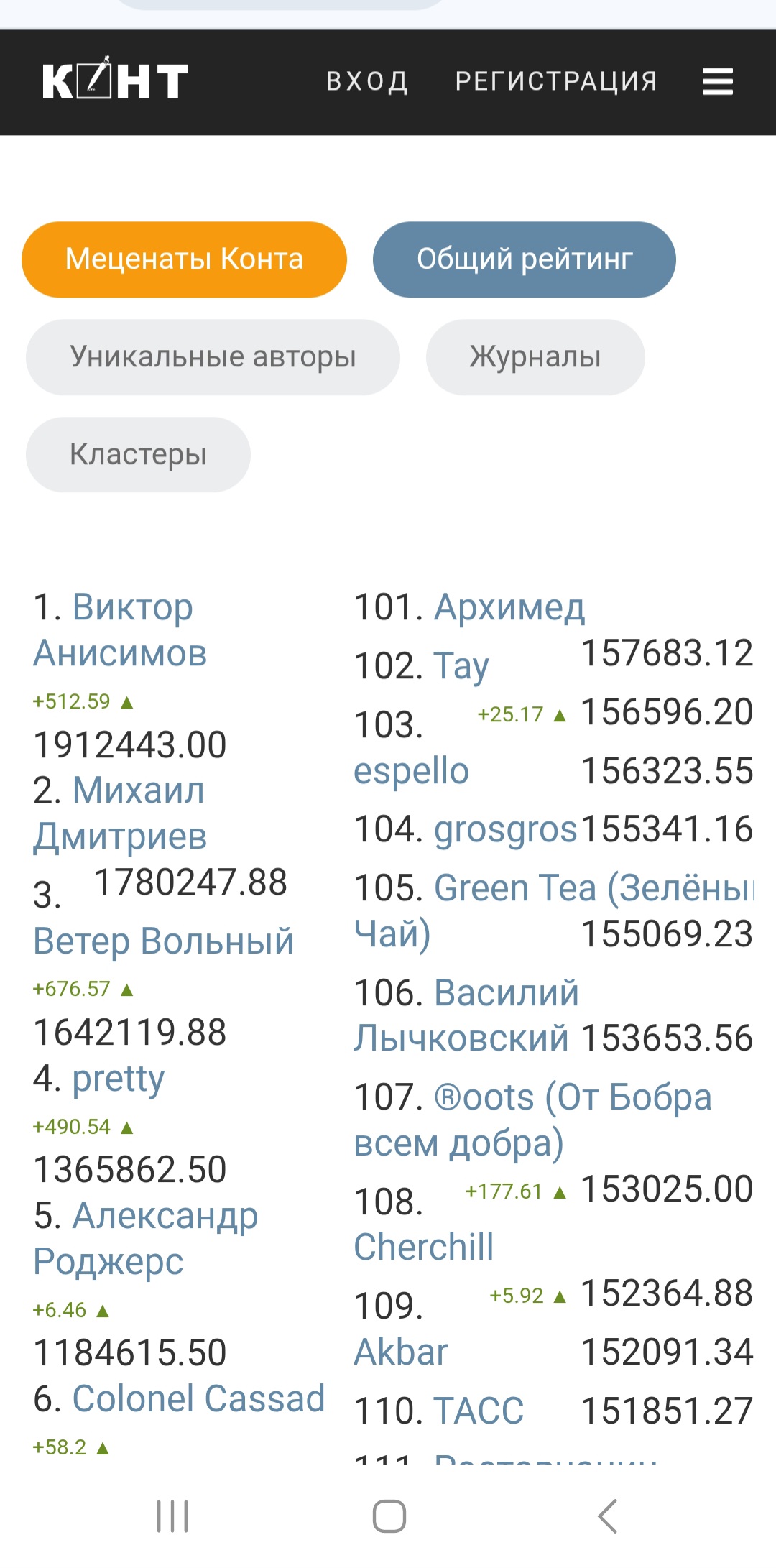Open the pretty author link
The width and height of the screenshot is (776, 1568).
coord(119,1079)
